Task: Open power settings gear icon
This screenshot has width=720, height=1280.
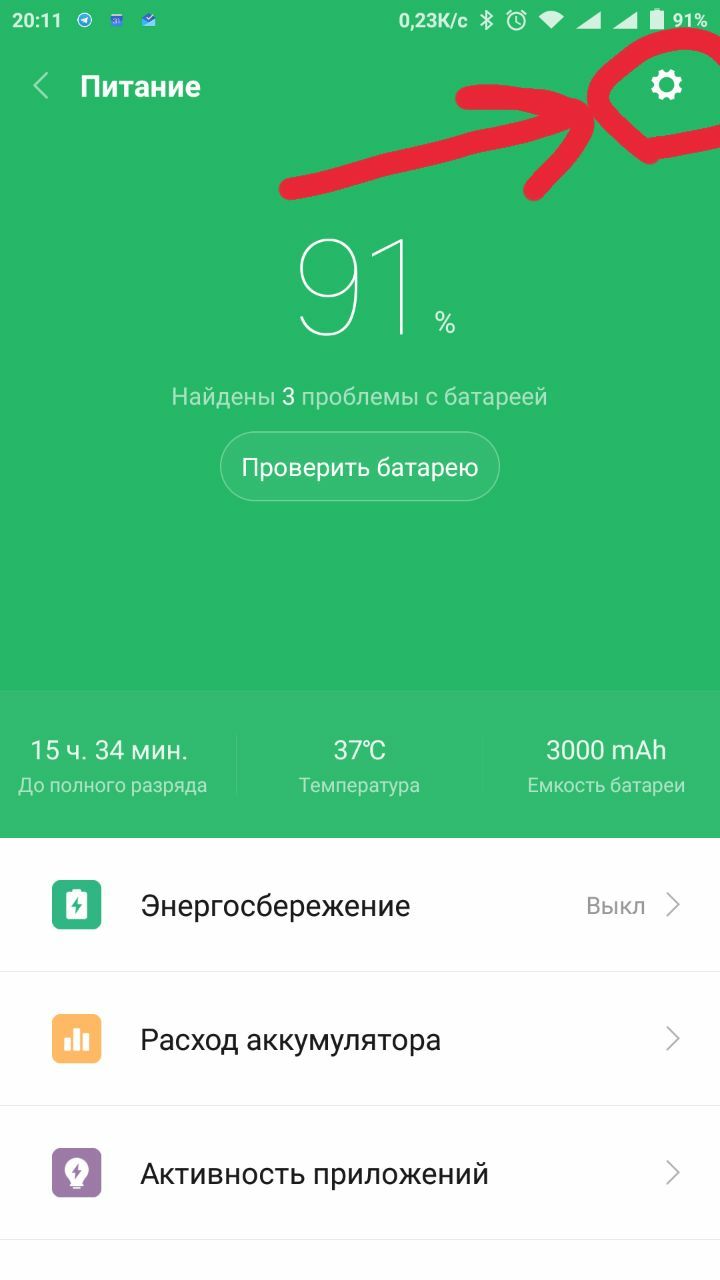Action: tap(666, 86)
